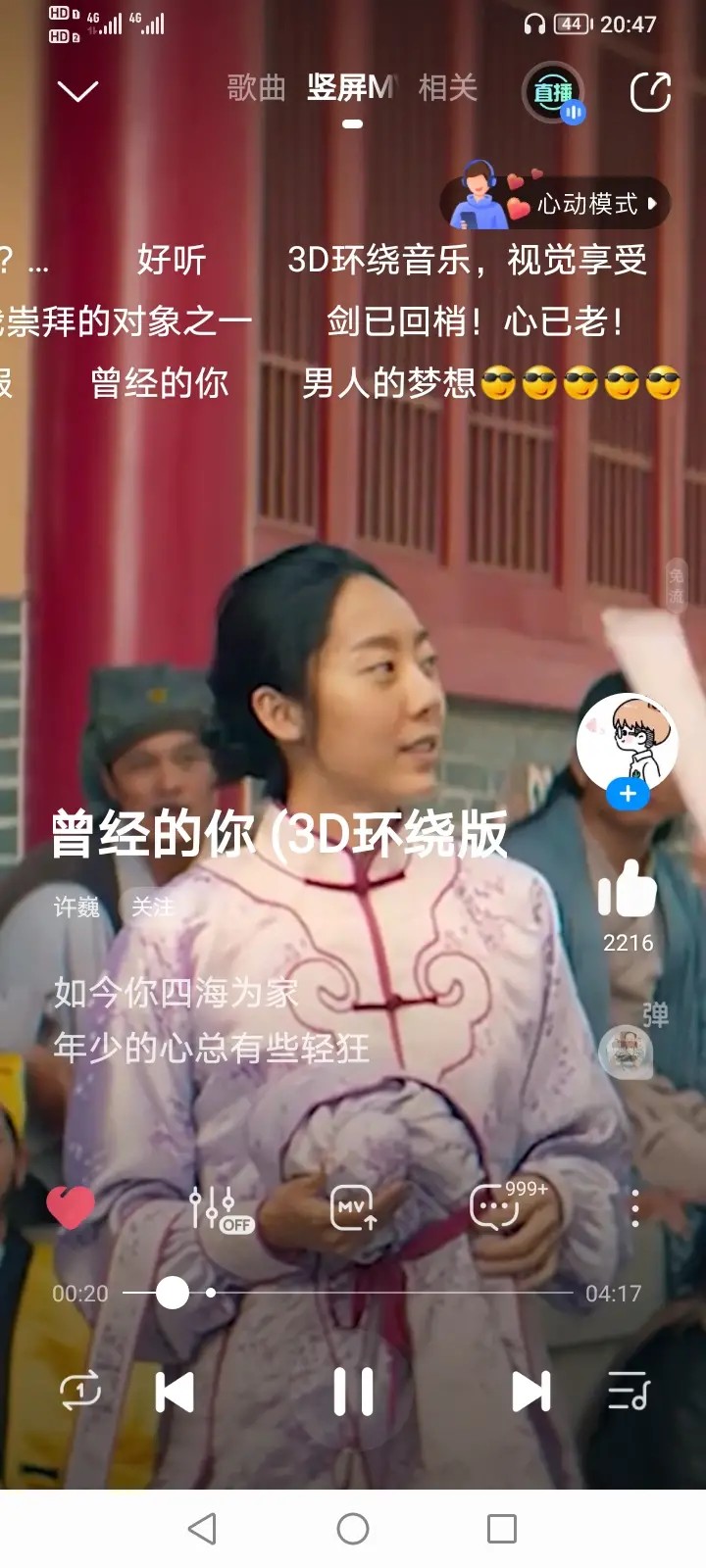Open the play queue list

coord(628,1392)
